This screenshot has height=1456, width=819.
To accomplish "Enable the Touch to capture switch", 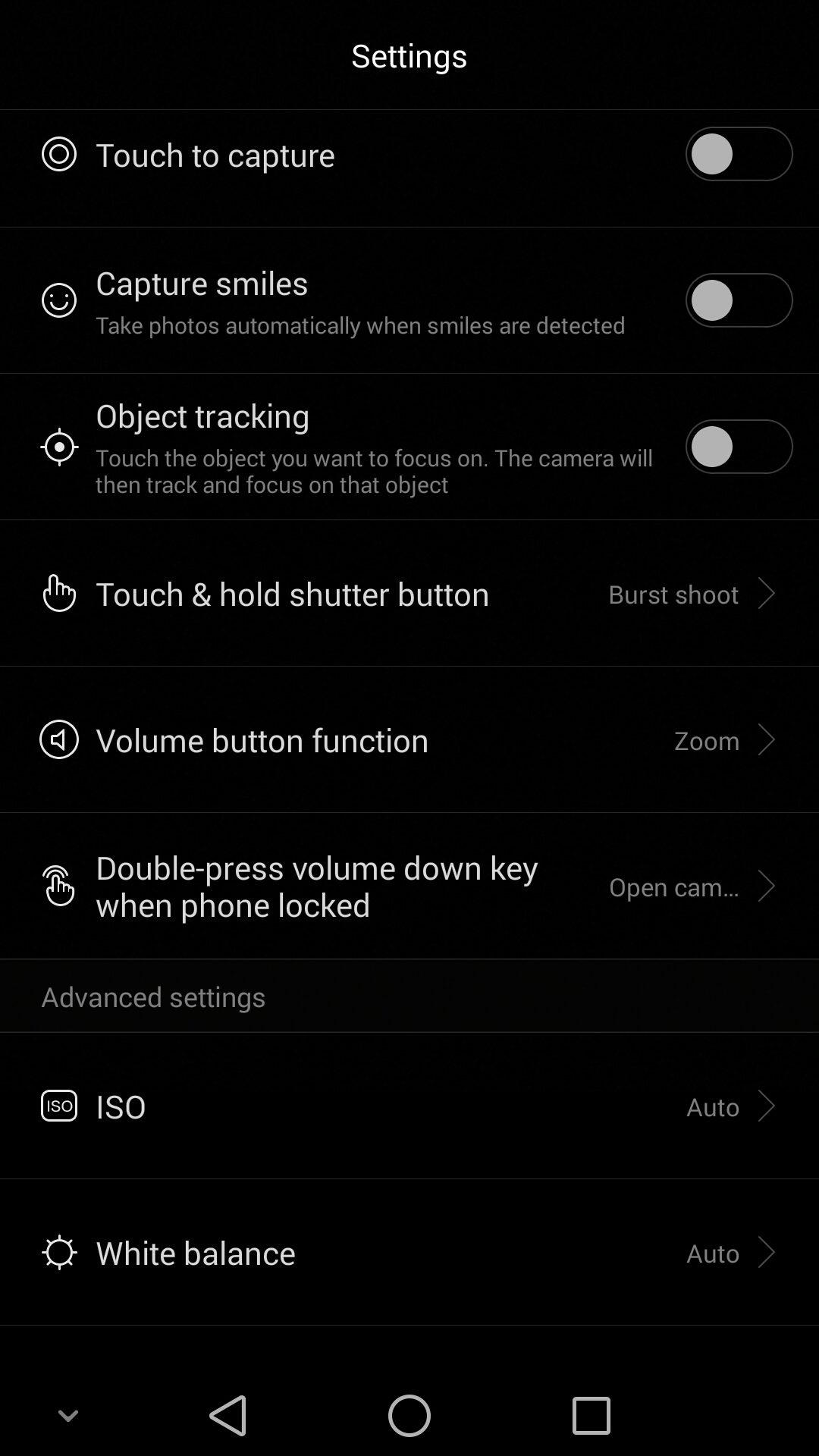I will pos(739,154).
